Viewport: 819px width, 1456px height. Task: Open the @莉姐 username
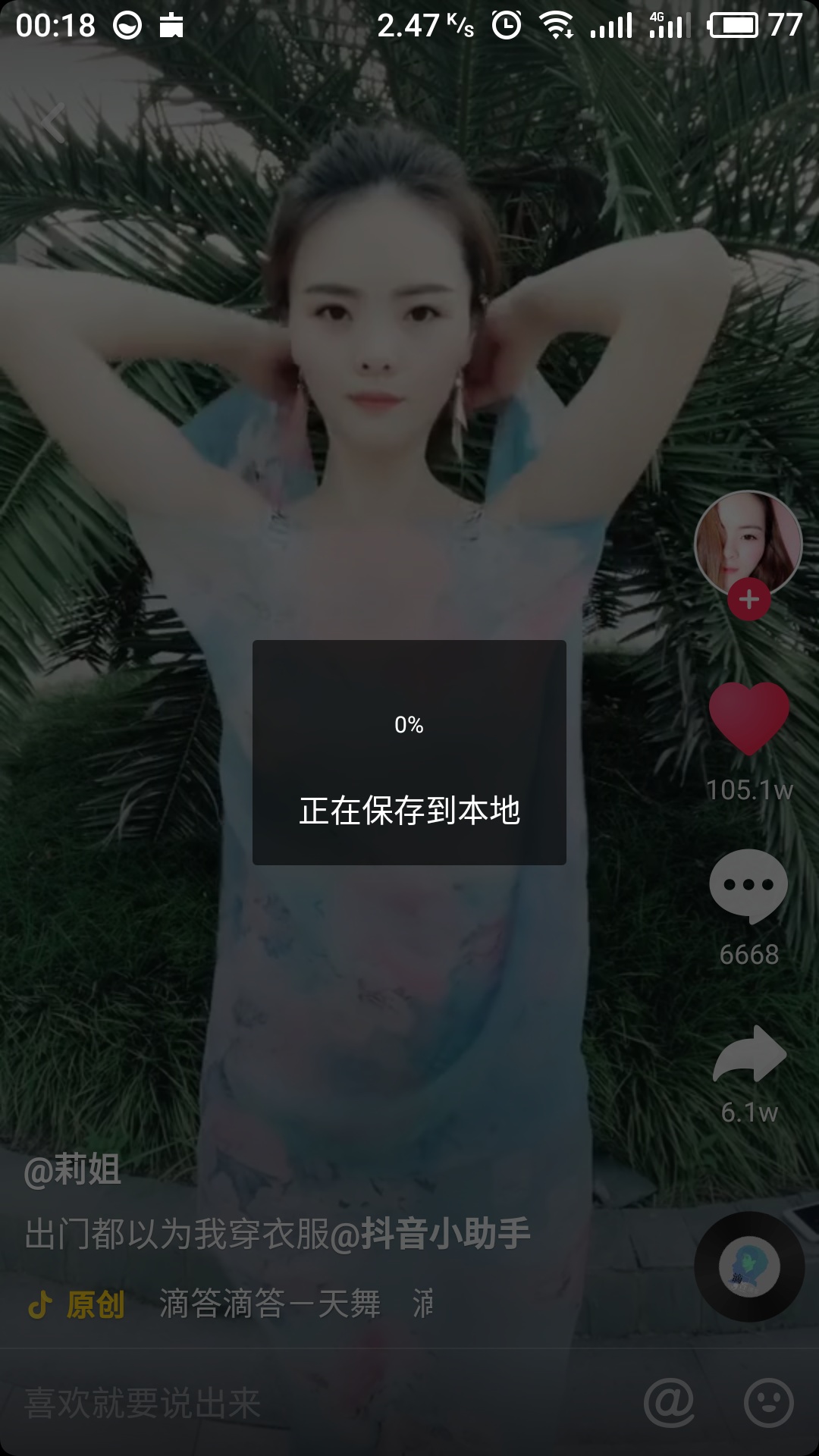(72, 1169)
